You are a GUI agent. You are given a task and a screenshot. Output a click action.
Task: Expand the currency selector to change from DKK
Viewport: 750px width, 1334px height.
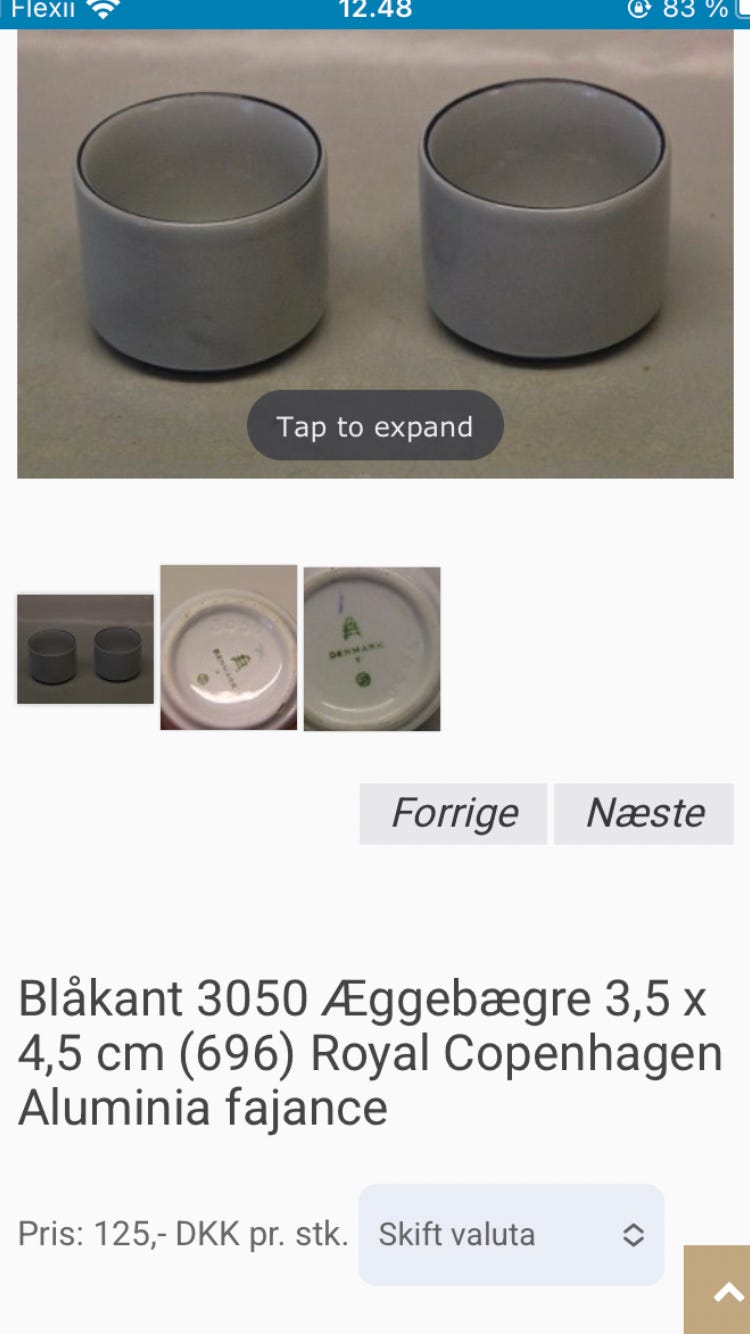pos(511,1235)
